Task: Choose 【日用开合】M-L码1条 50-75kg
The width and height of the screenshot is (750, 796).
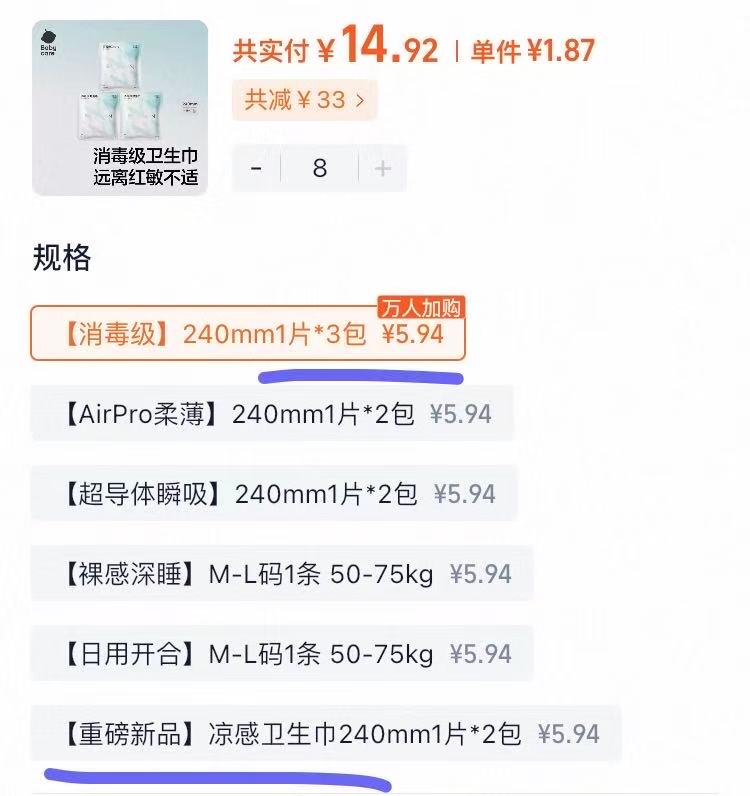Action: pyautogui.click(x=281, y=653)
